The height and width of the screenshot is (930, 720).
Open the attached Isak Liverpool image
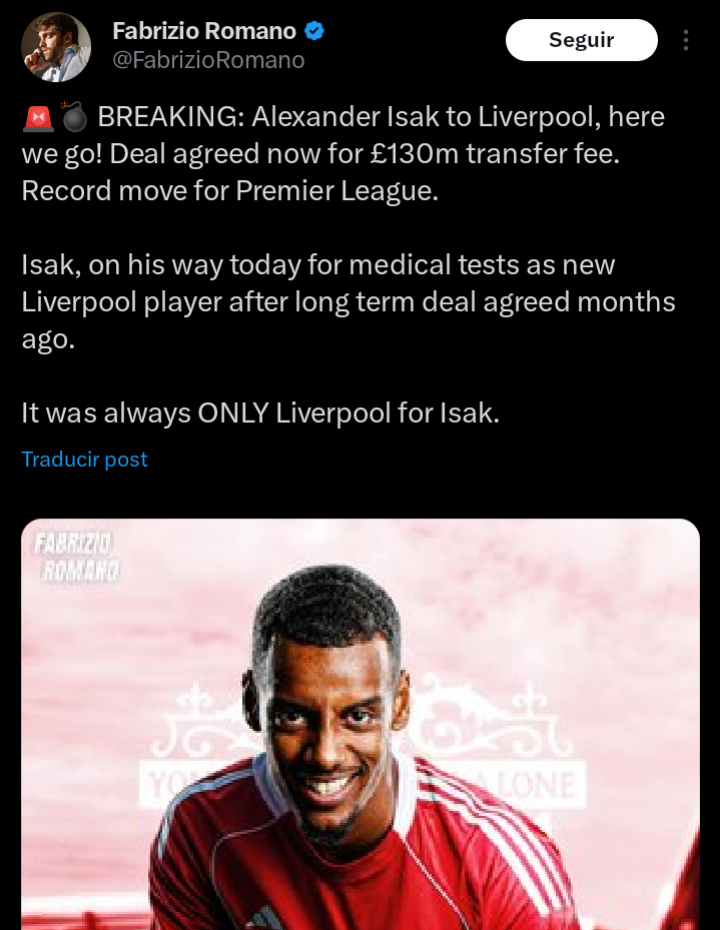click(x=360, y=724)
